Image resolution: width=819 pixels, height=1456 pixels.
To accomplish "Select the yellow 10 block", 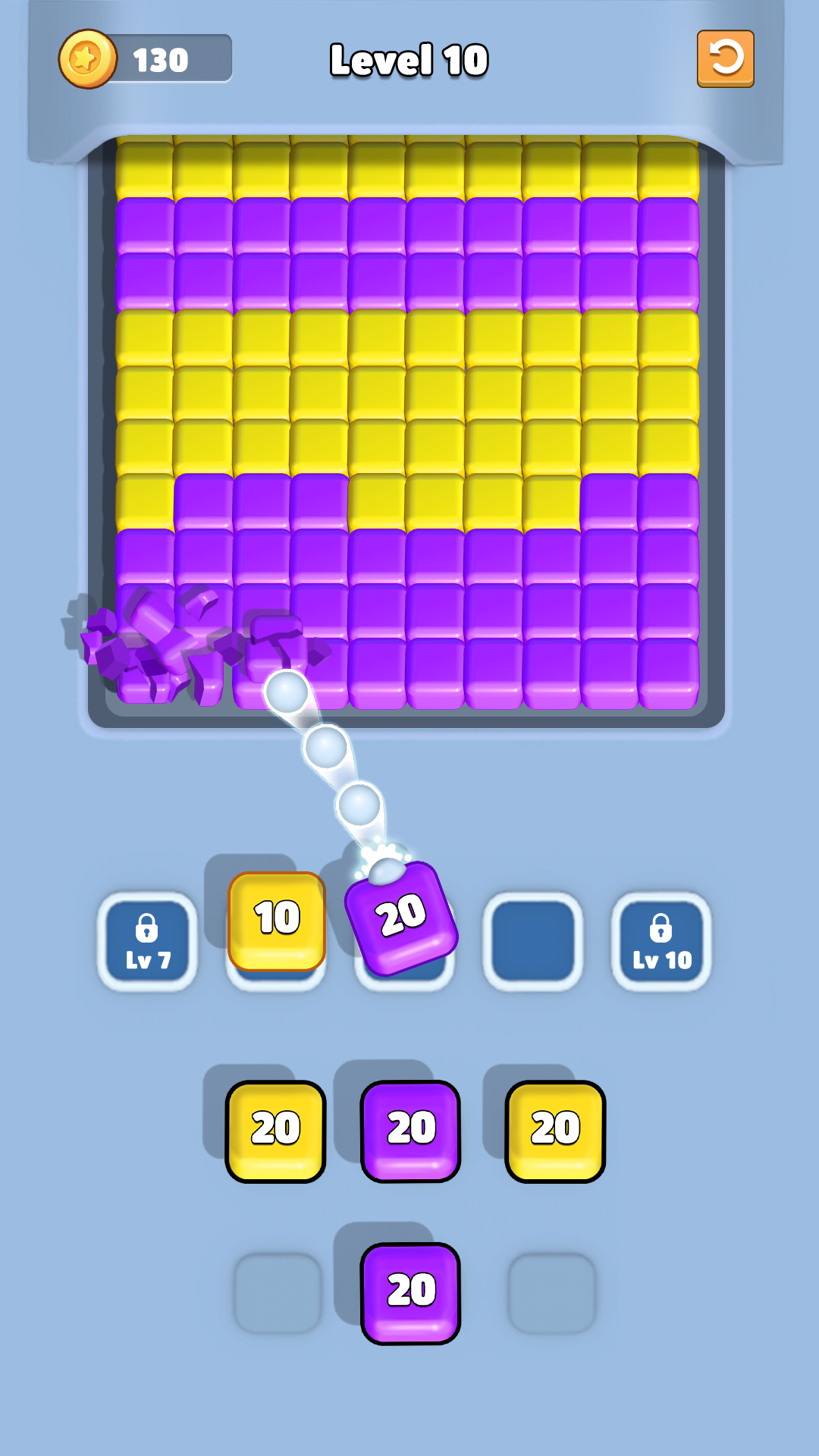I will (x=277, y=920).
